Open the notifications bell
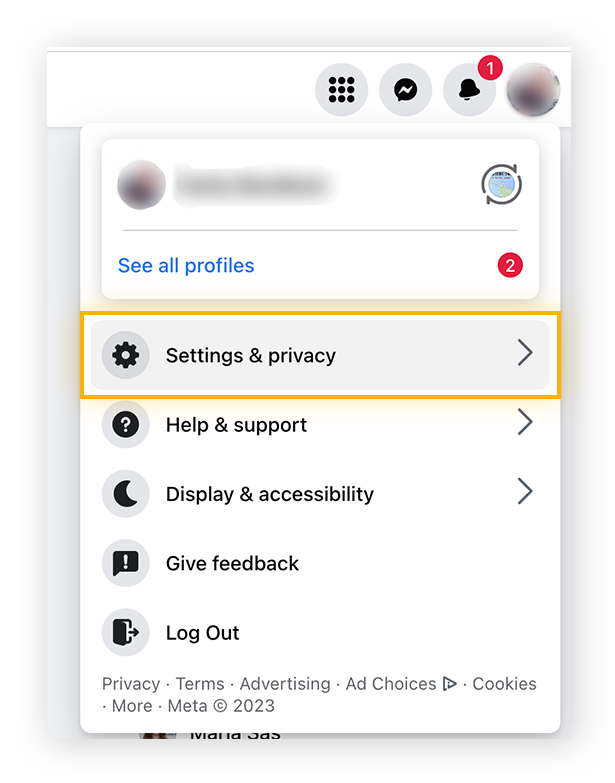Viewport: 615px width, 783px height. [469, 90]
